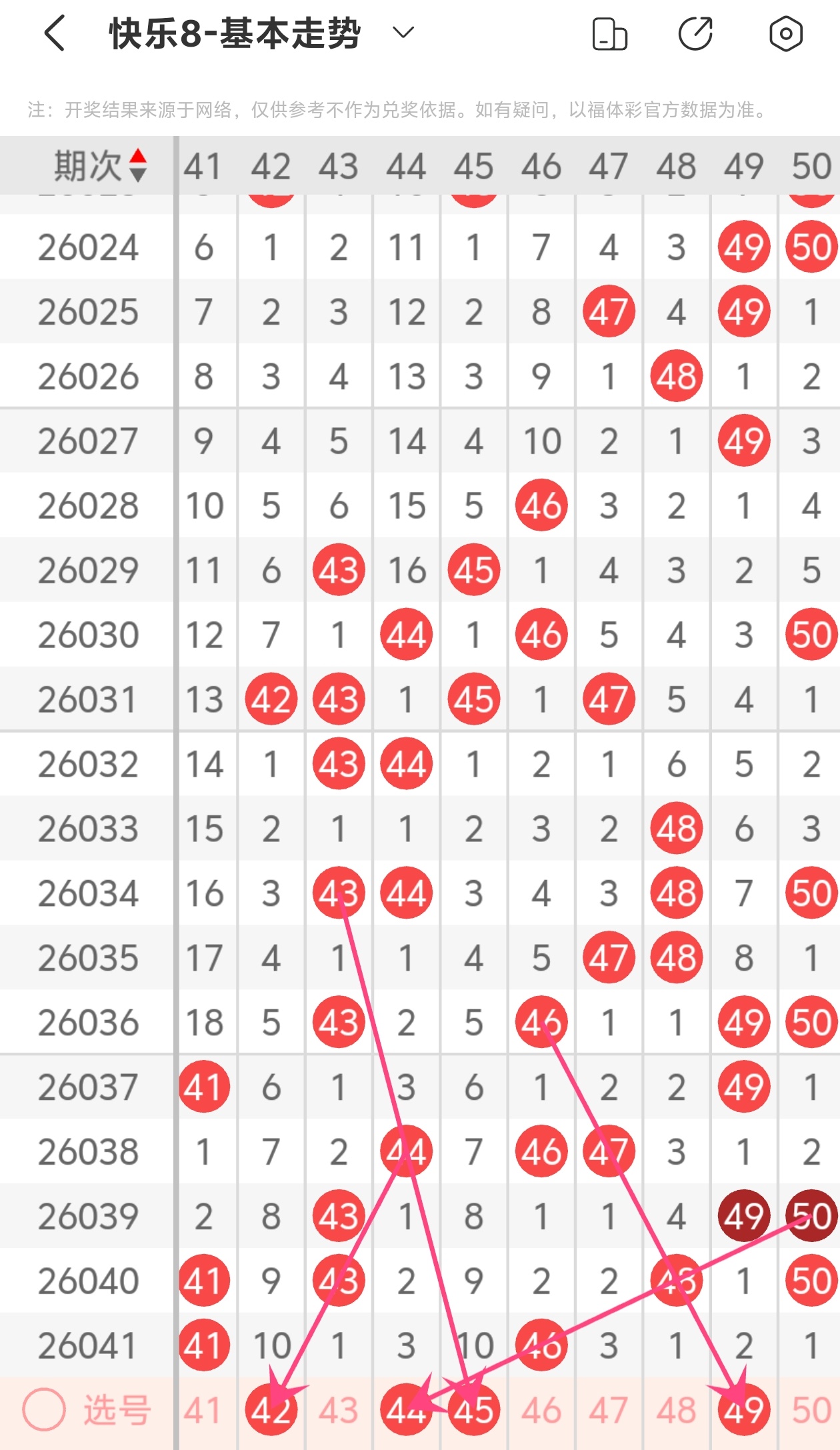Switch the screen orientation
This screenshot has width=840, height=1450.
click(x=609, y=34)
